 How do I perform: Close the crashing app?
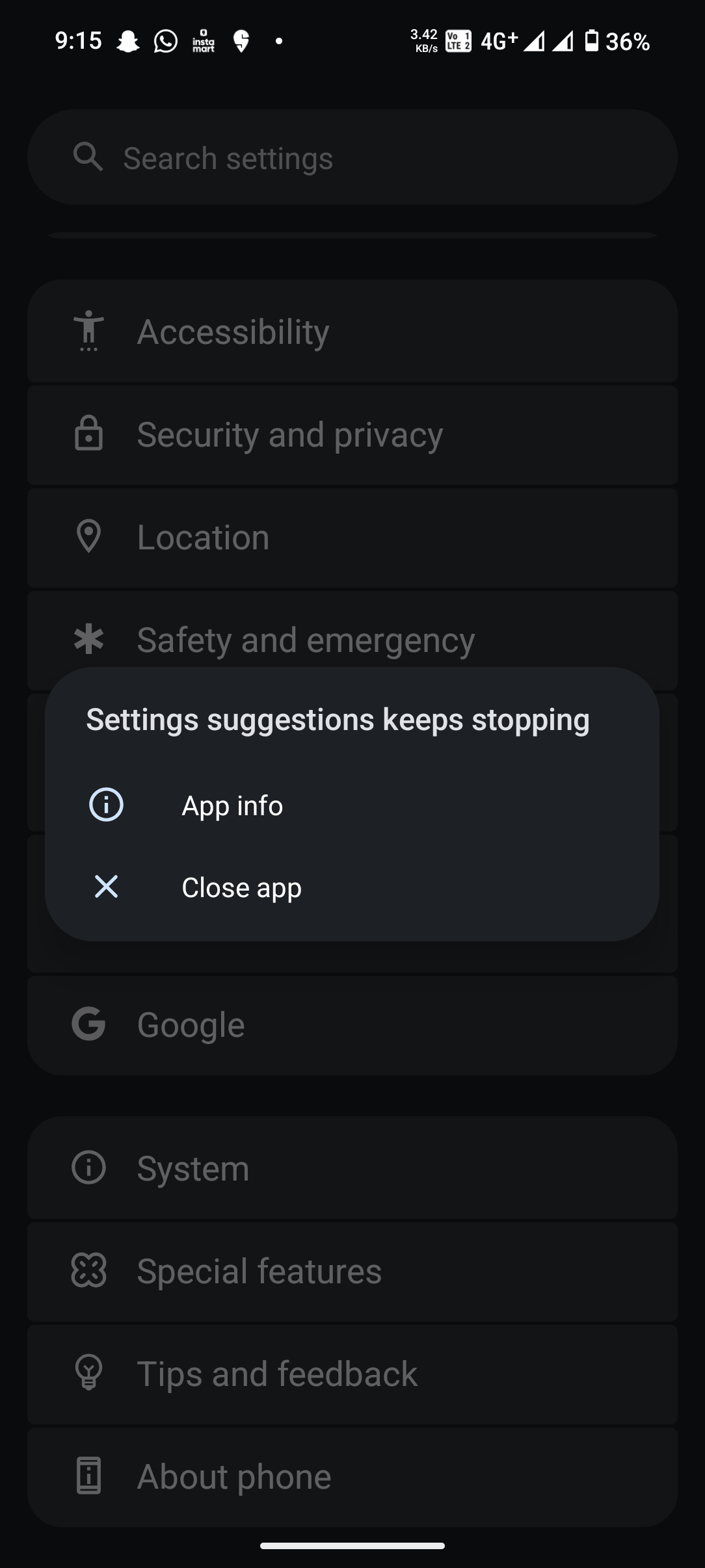coord(241,887)
